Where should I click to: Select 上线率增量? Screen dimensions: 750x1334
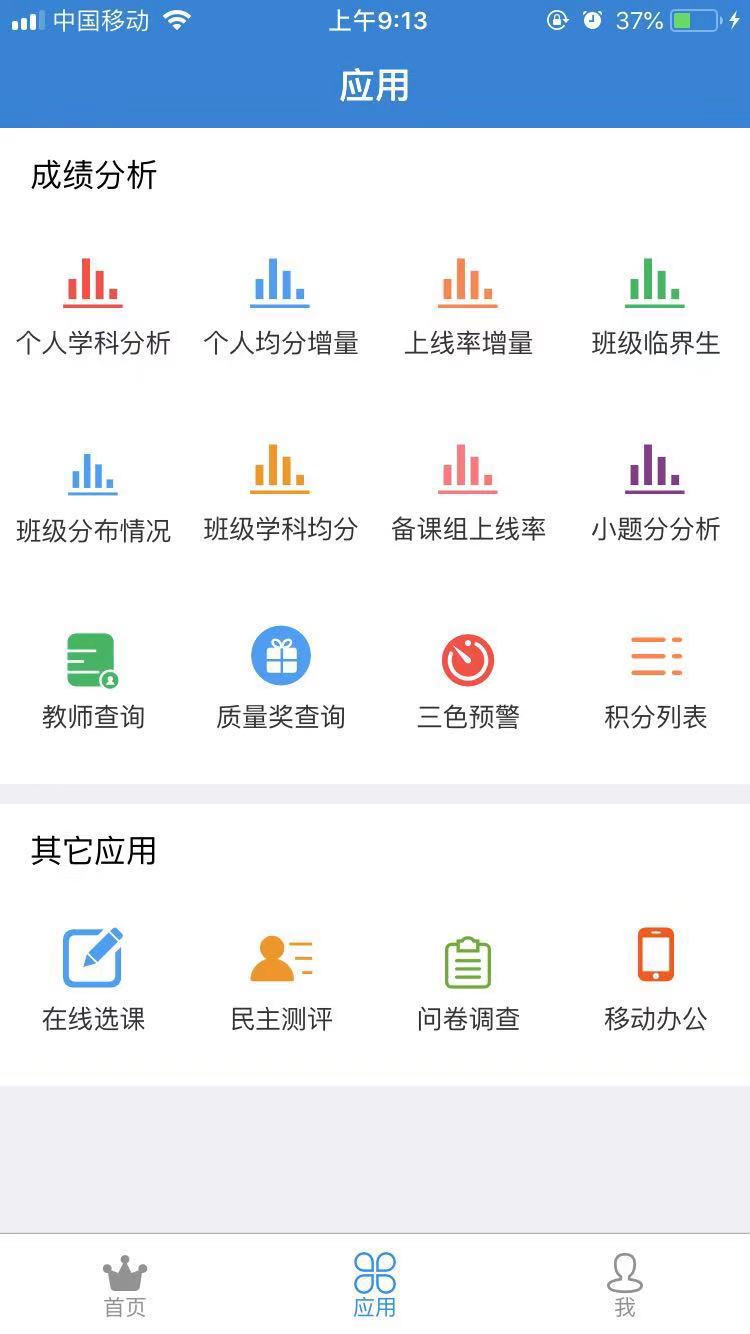pyautogui.click(x=468, y=303)
